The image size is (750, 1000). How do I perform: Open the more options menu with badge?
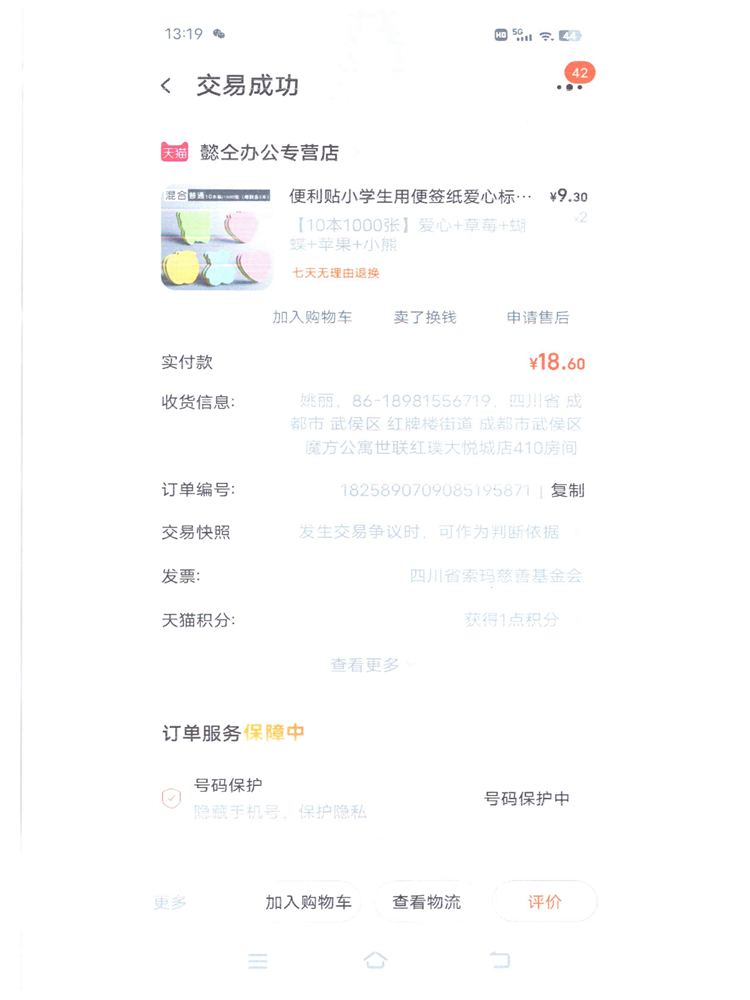pos(569,87)
